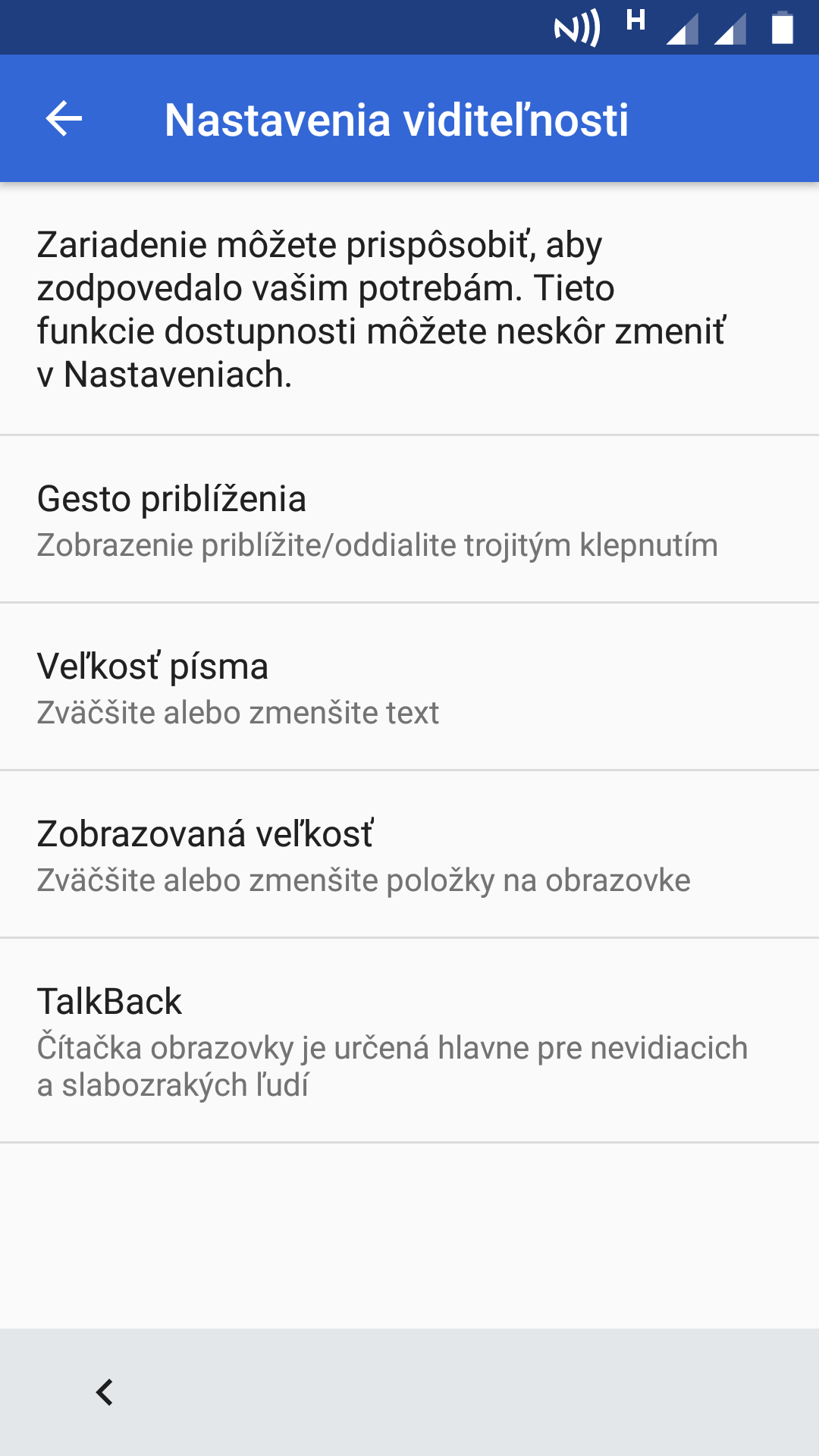Open Zobrazovaná veľkosť setting

[409, 855]
